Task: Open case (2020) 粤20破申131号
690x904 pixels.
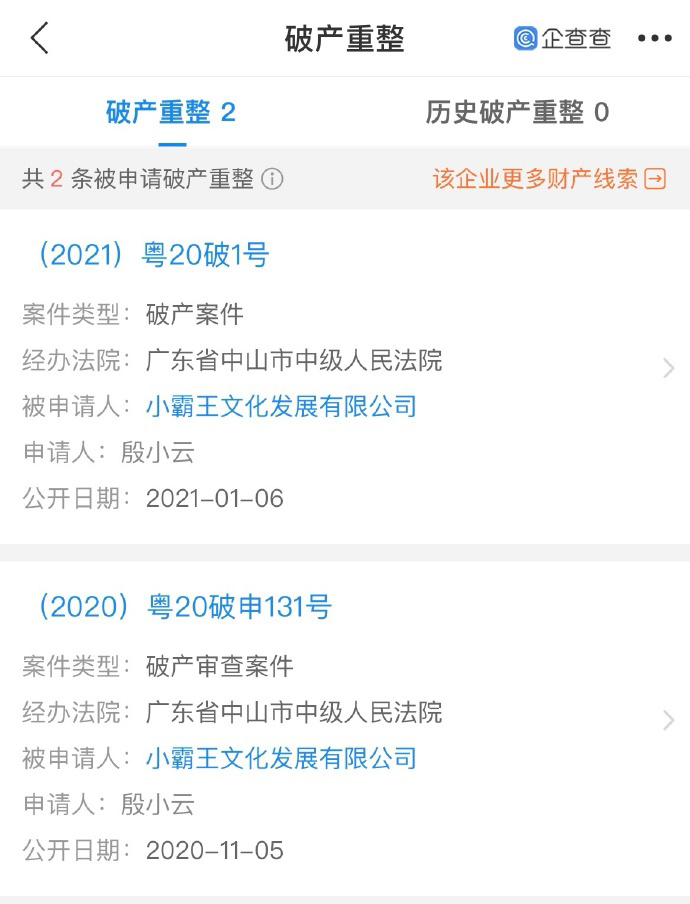Action: [x=182, y=606]
